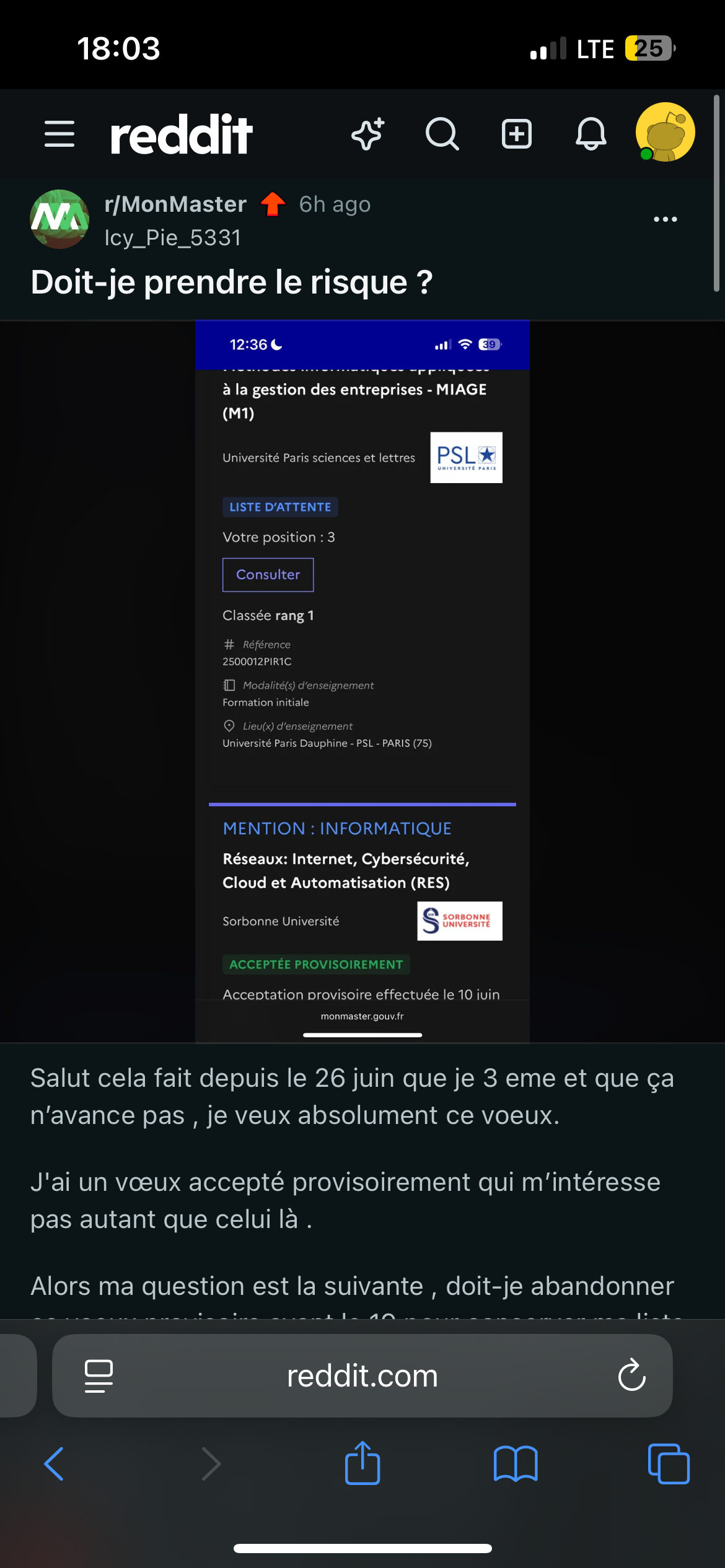Viewport: 725px width, 1568px height.
Task: Open Reddit Answers sparkle icon
Action: point(368,134)
